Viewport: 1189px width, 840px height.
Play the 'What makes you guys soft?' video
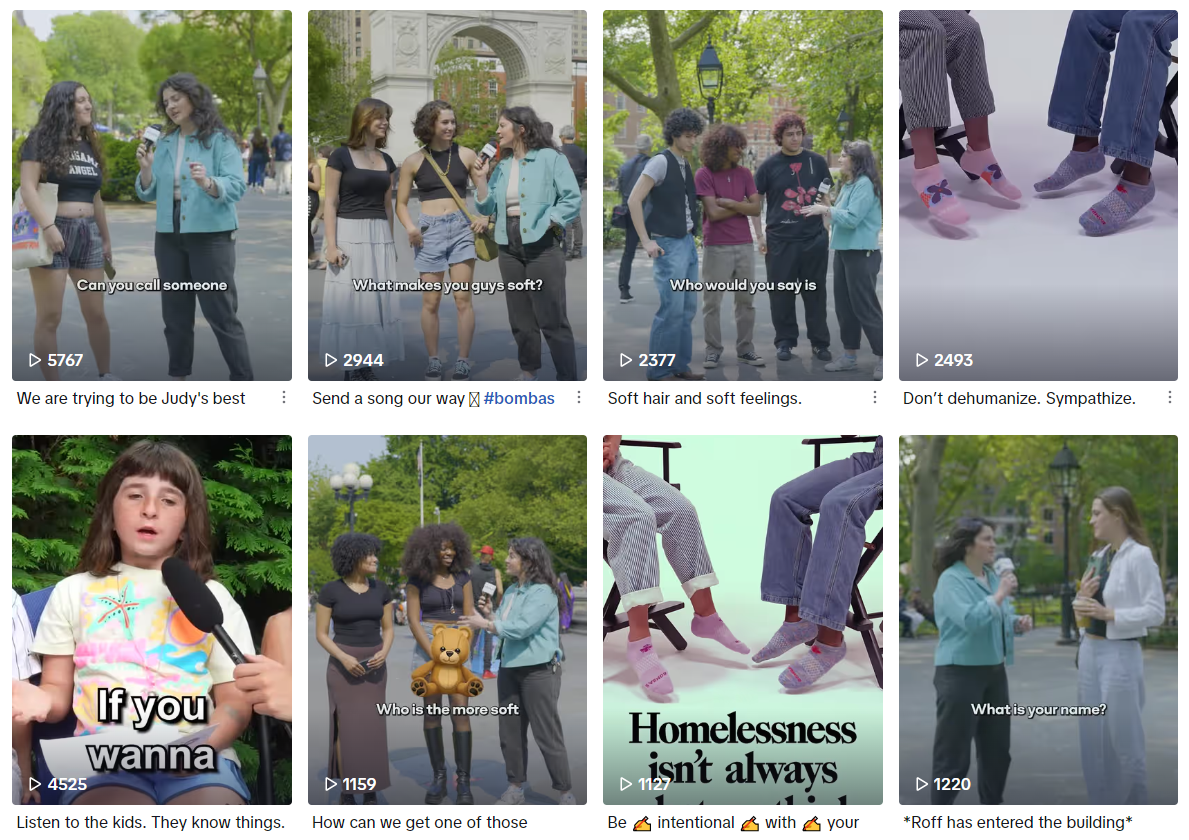click(447, 195)
